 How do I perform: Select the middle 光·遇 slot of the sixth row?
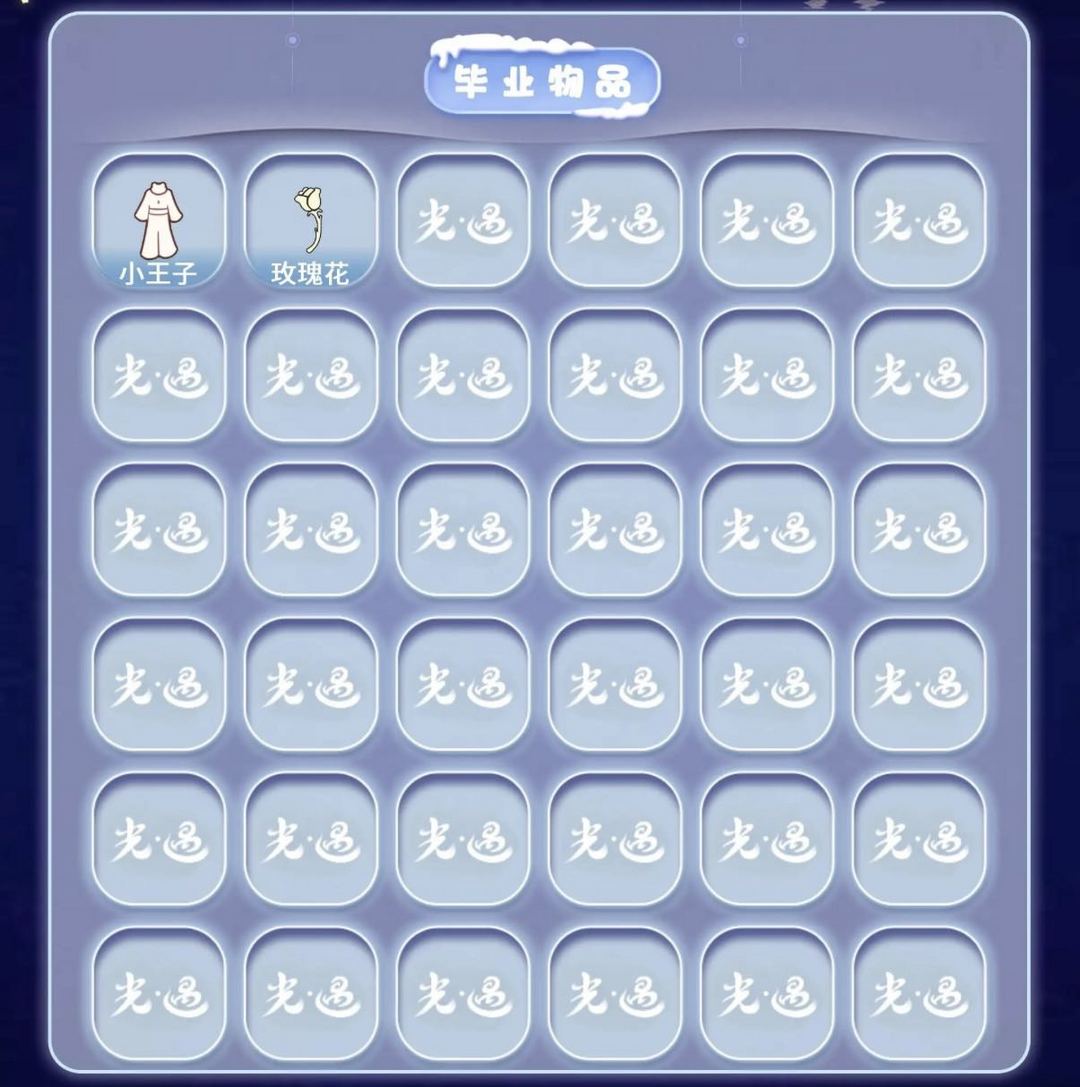(614, 990)
